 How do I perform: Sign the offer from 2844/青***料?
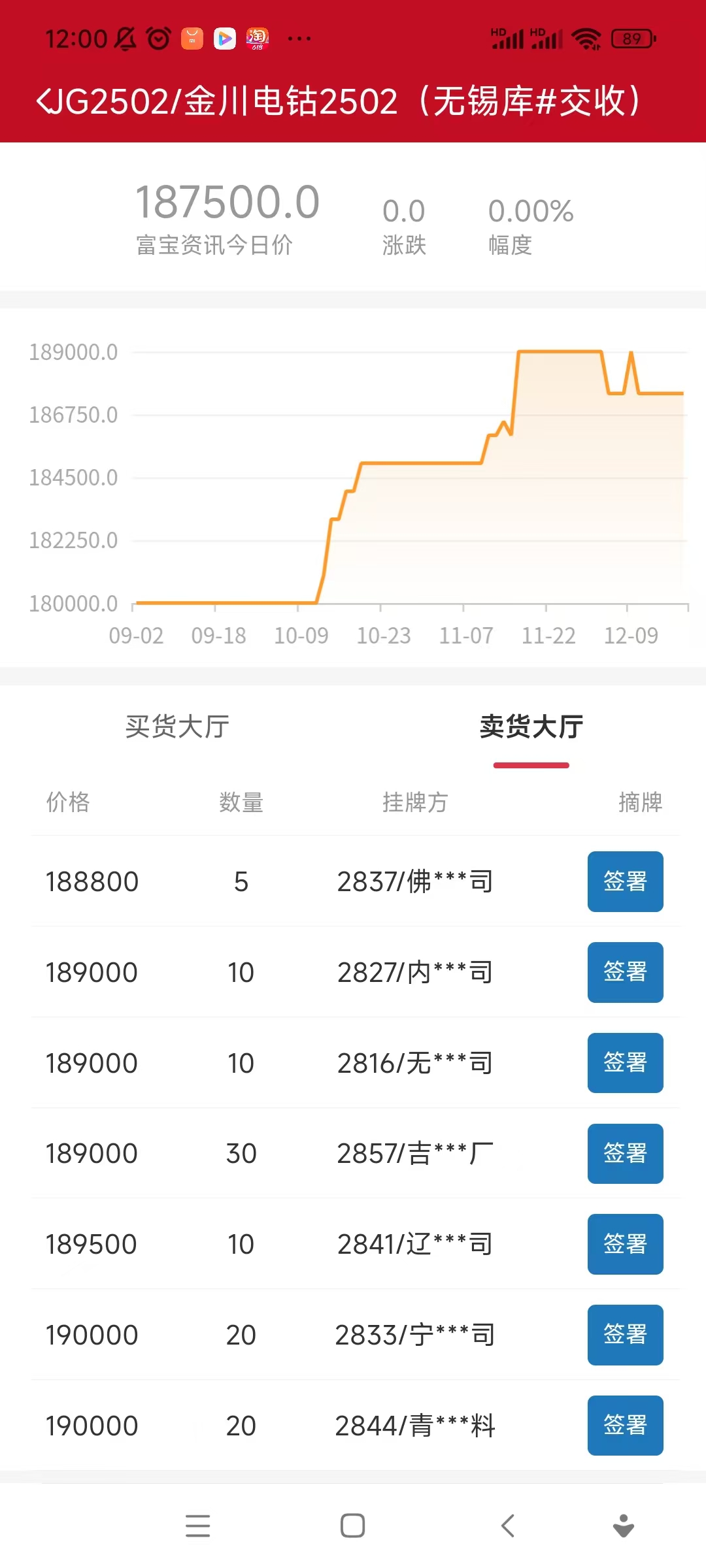click(x=625, y=1426)
